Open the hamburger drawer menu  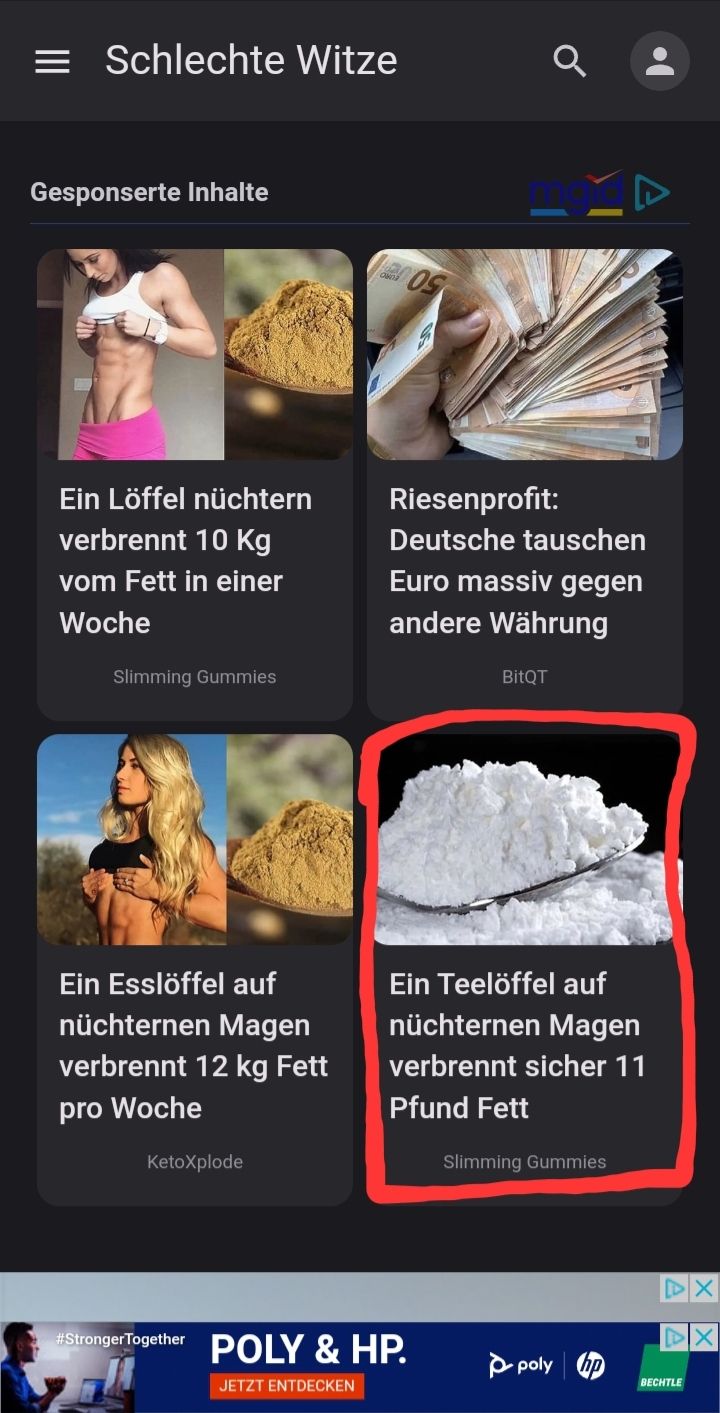[x=52, y=62]
